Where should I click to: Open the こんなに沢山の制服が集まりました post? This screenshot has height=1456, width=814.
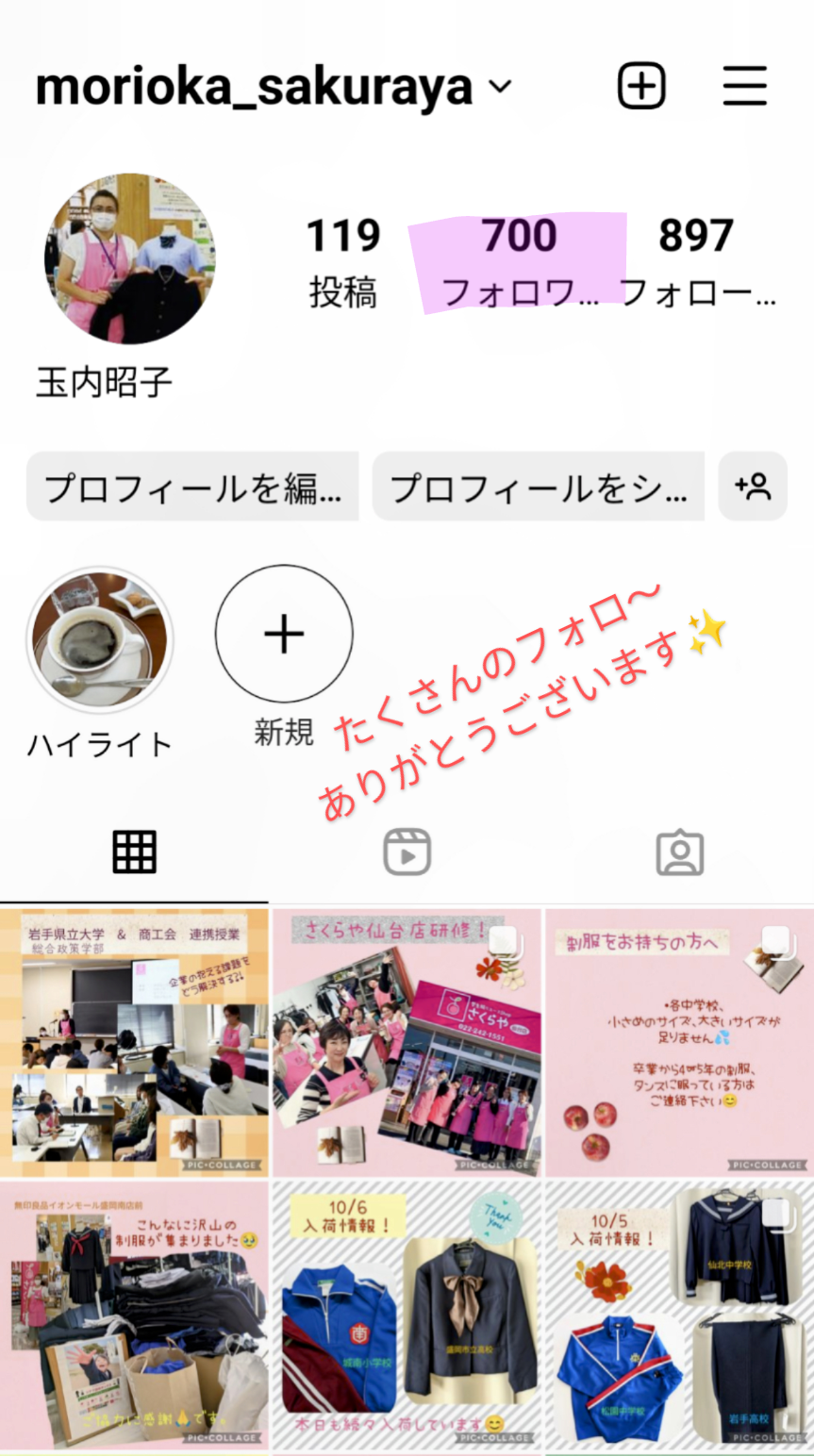[134, 1315]
